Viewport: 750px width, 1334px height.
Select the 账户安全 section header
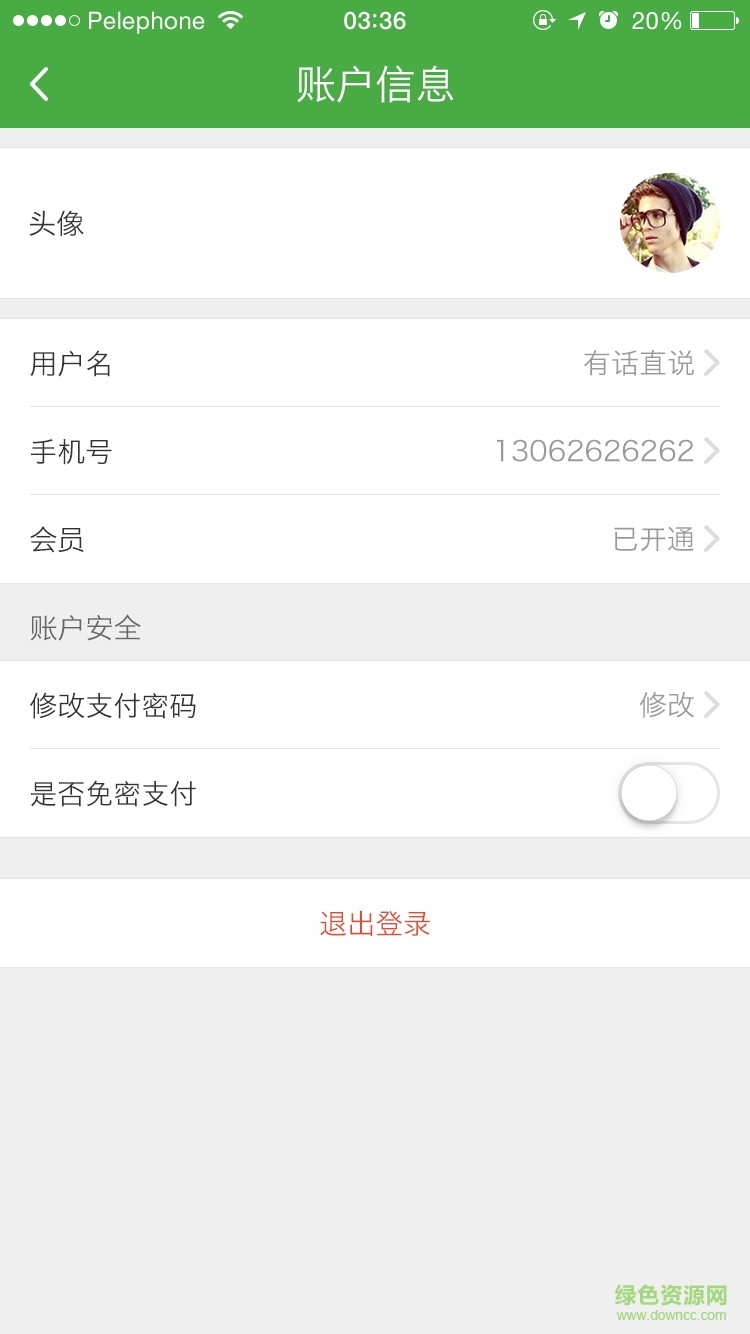click(x=85, y=626)
